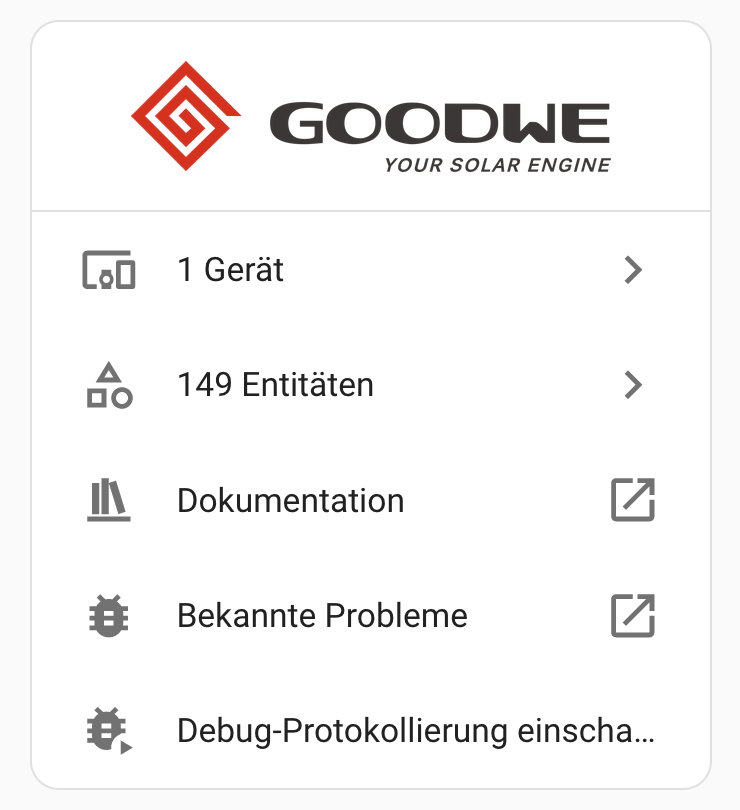Screen dimensions: 740x810
Task: Open the Dokumentation external link
Action: tap(290, 500)
